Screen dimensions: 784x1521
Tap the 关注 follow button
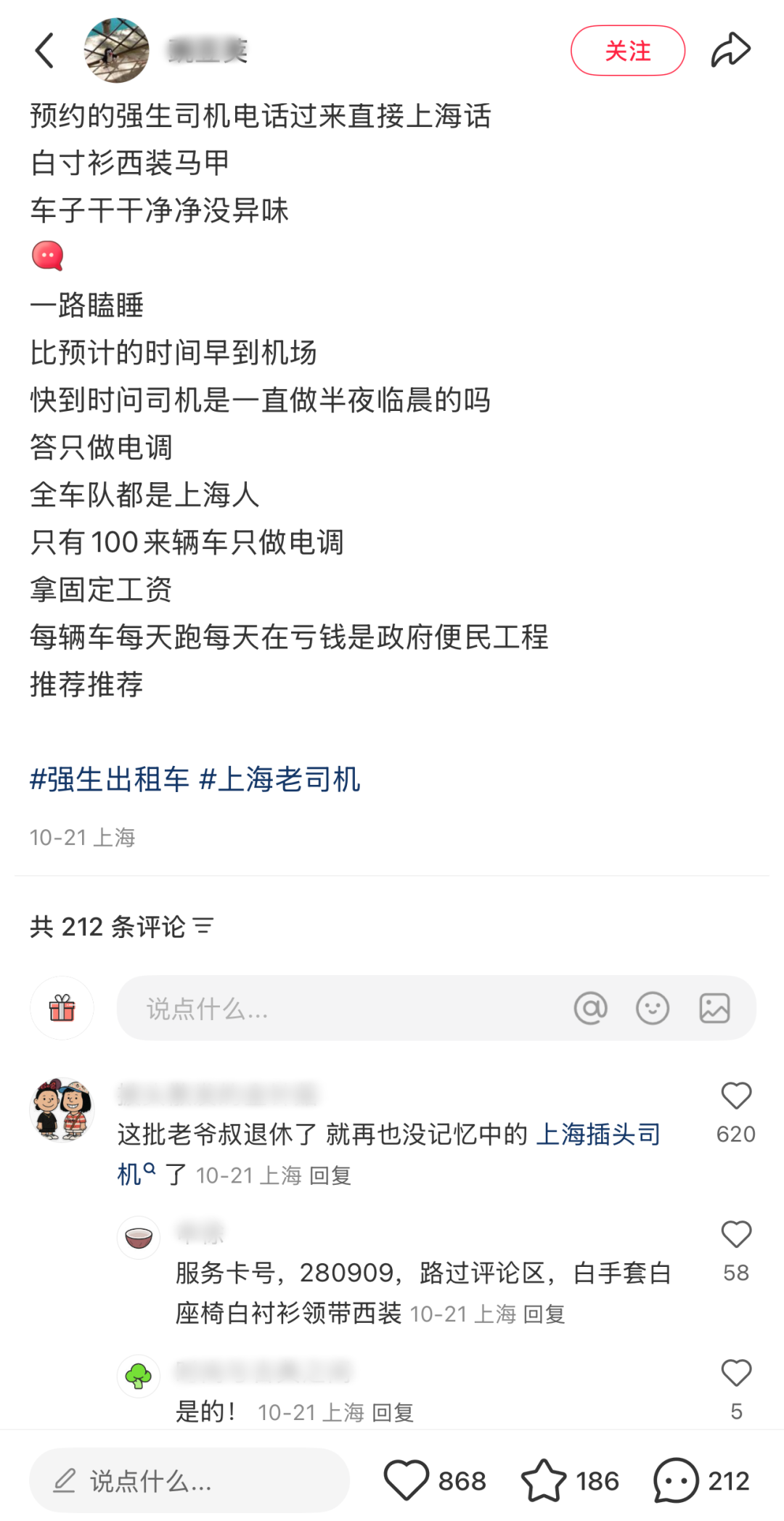point(627,51)
